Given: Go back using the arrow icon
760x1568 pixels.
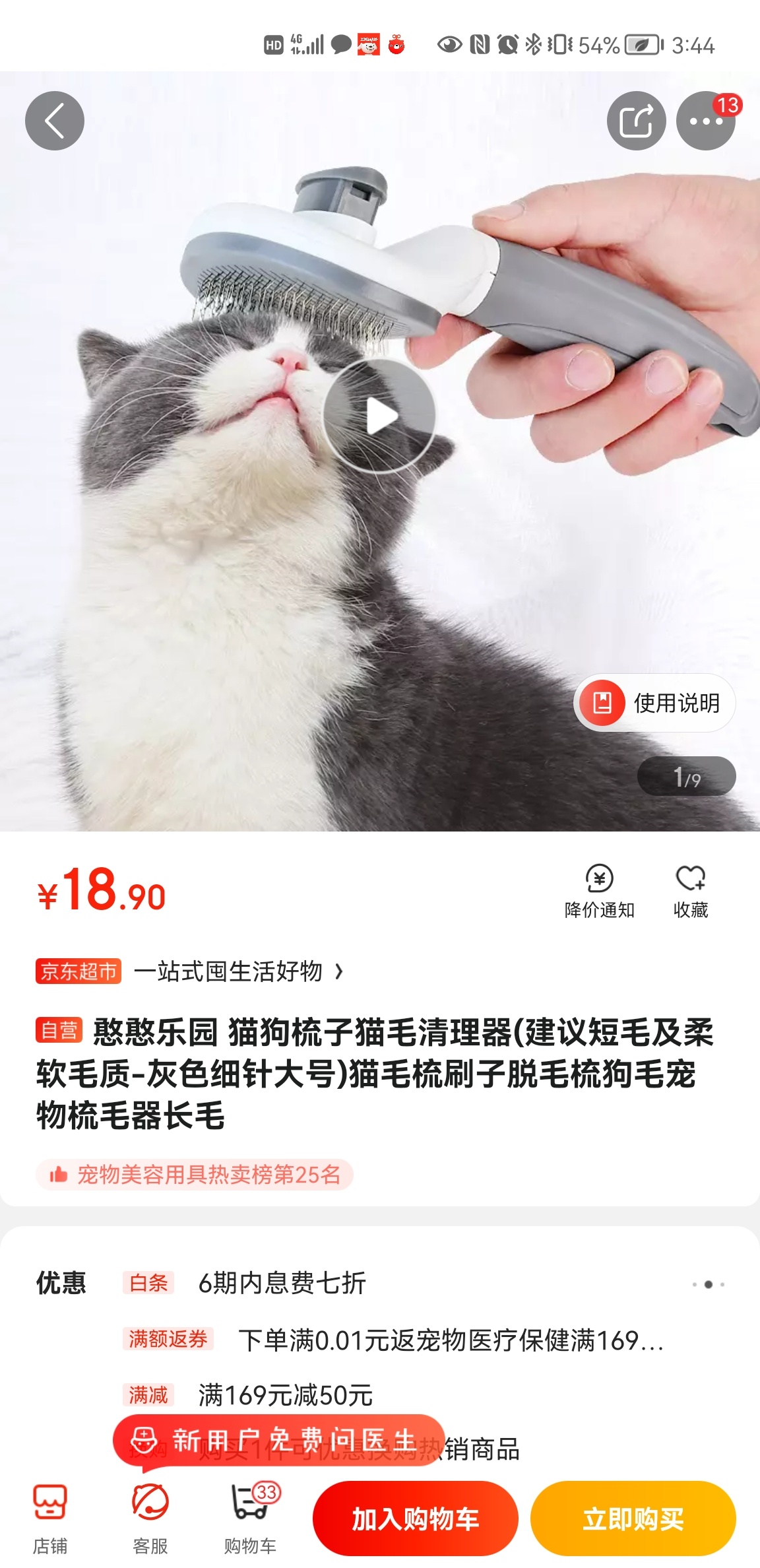Looking at the screenshot, I should pos(55,121).
